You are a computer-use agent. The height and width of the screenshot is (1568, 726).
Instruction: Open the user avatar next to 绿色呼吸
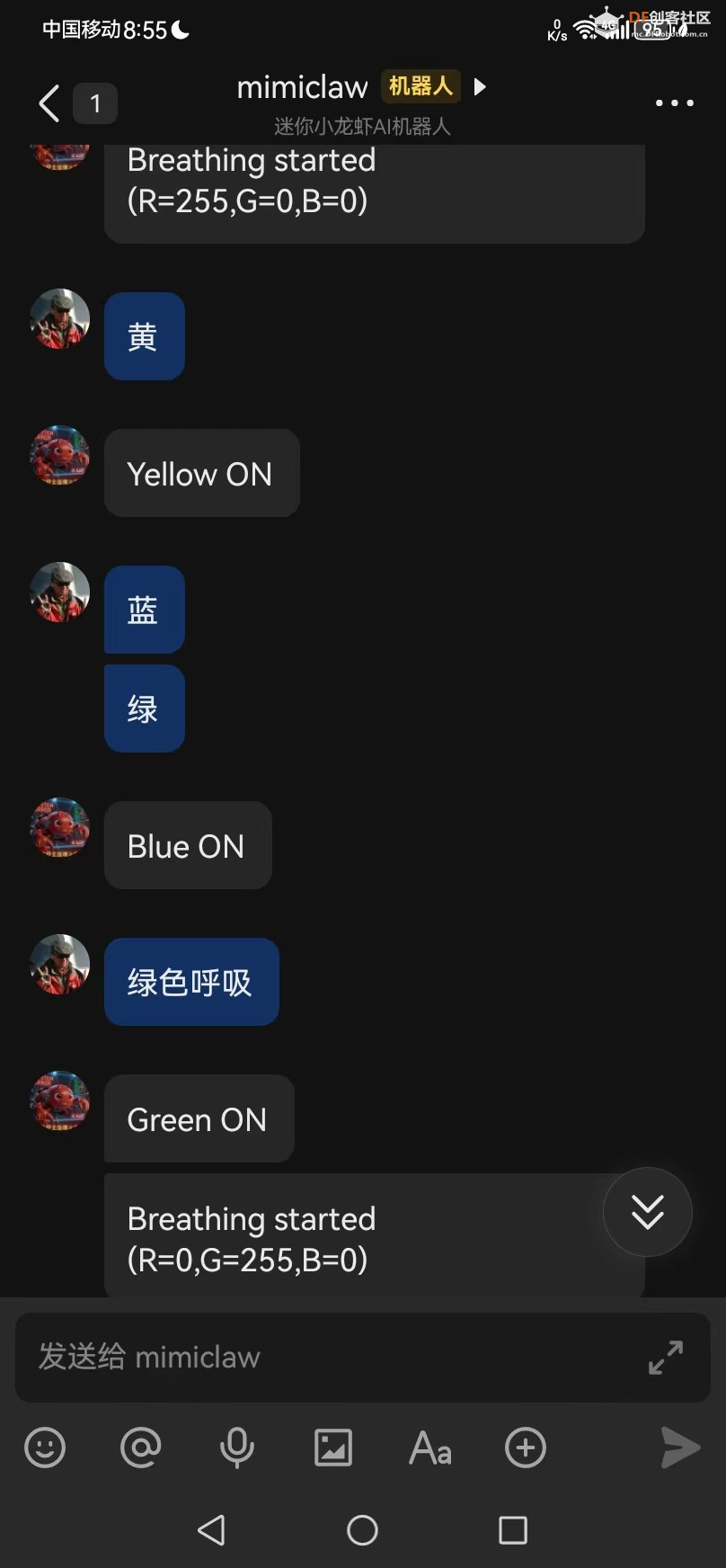pyautogui.click(x=60, y=965)
